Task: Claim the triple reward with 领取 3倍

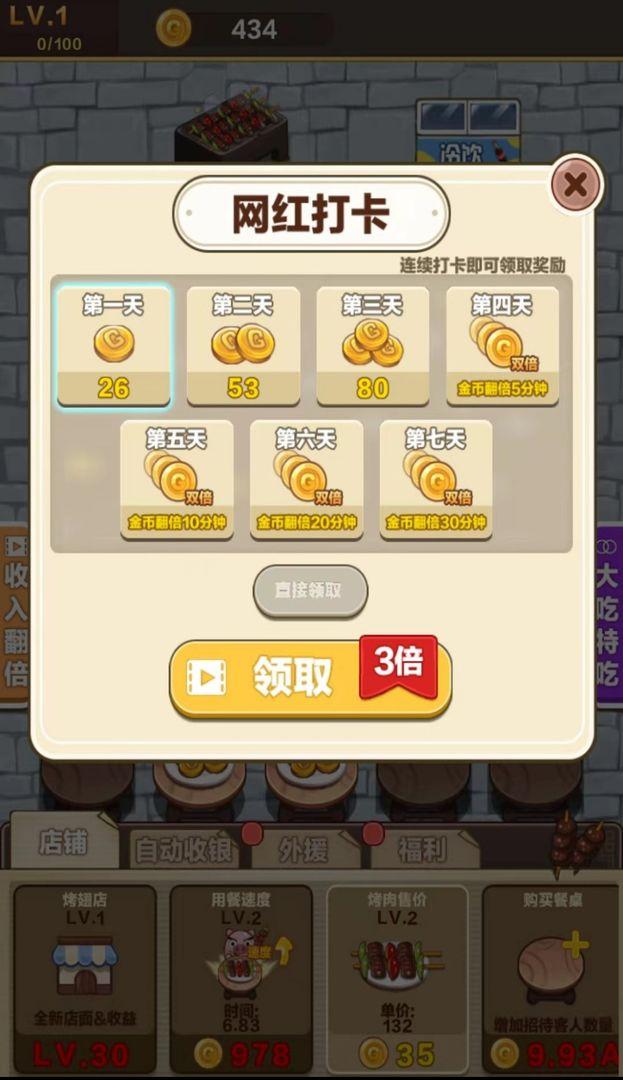Action: [x=310, y=677]
